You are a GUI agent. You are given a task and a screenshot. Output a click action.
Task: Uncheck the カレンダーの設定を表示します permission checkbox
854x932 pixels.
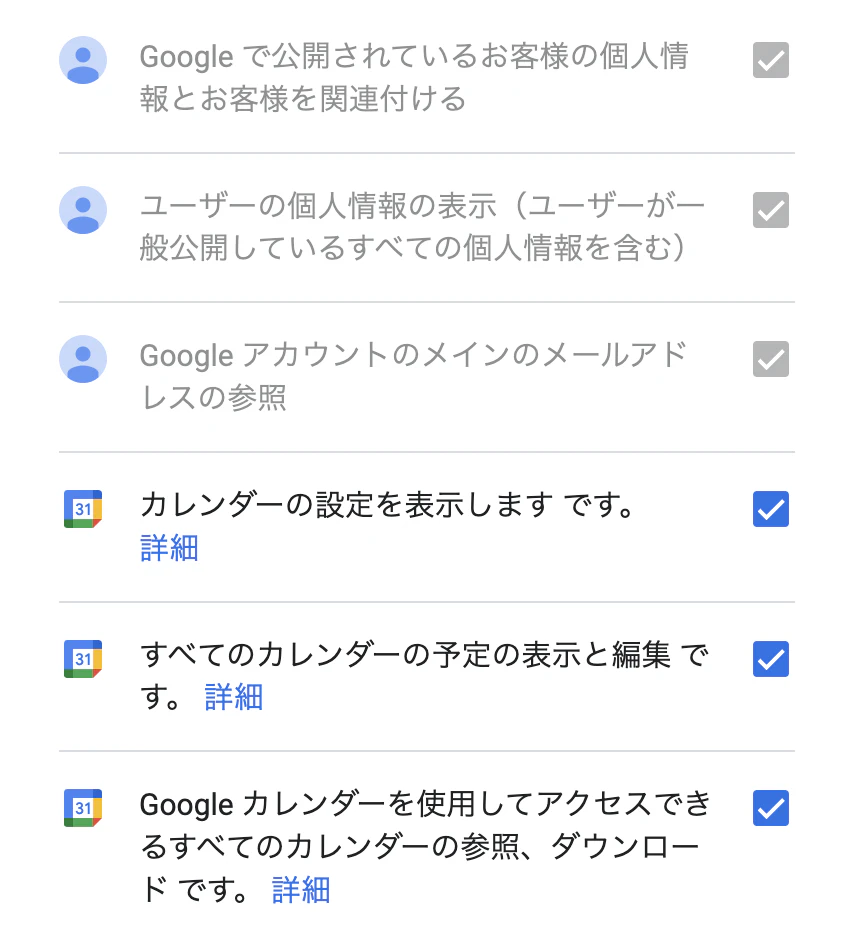pos(770,509)
